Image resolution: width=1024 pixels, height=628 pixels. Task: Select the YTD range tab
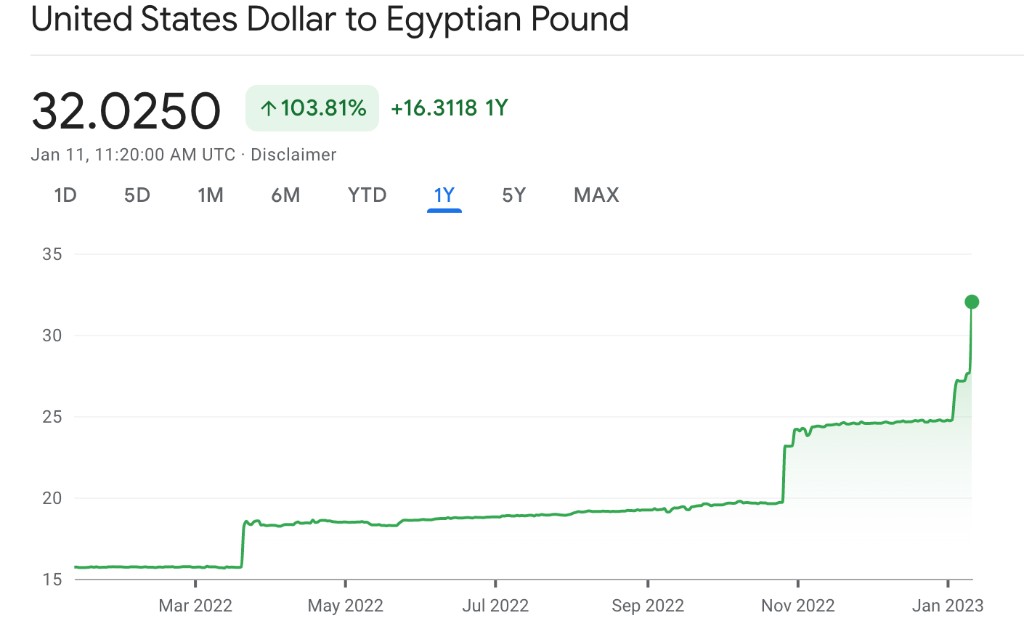click(367, 195)
